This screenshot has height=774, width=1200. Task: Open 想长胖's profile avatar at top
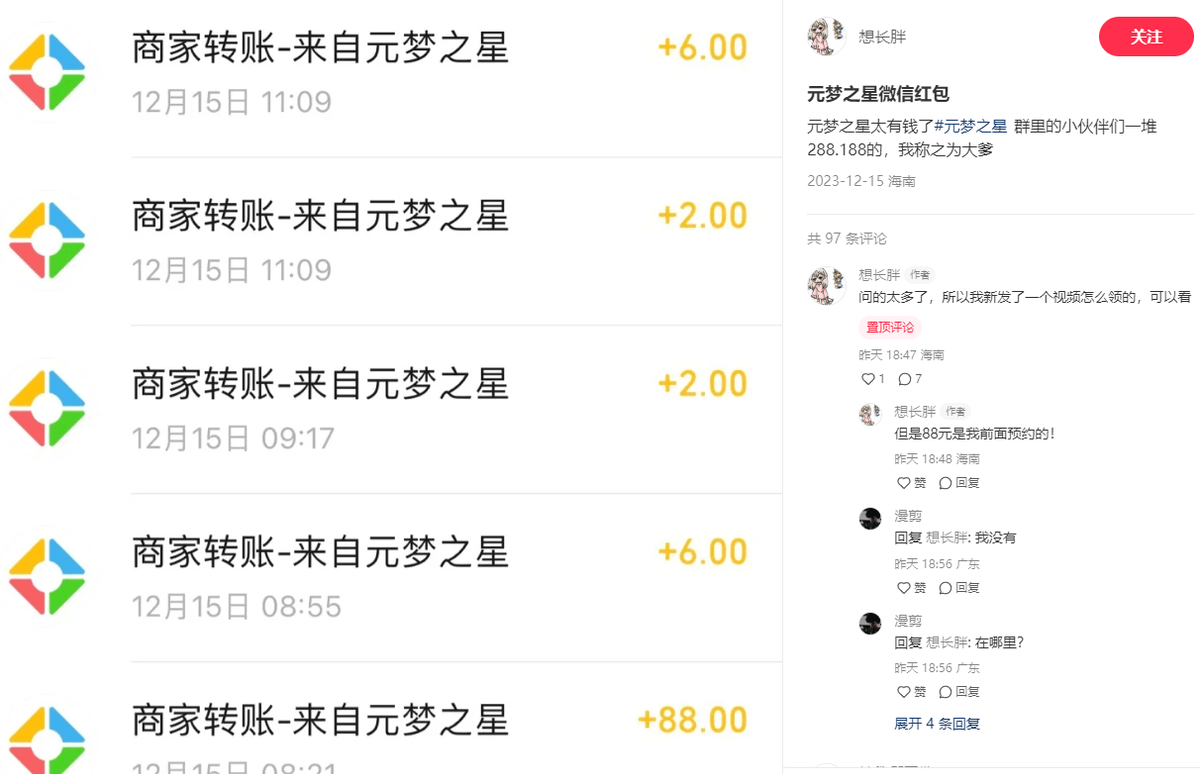click(x=826, y=37)
